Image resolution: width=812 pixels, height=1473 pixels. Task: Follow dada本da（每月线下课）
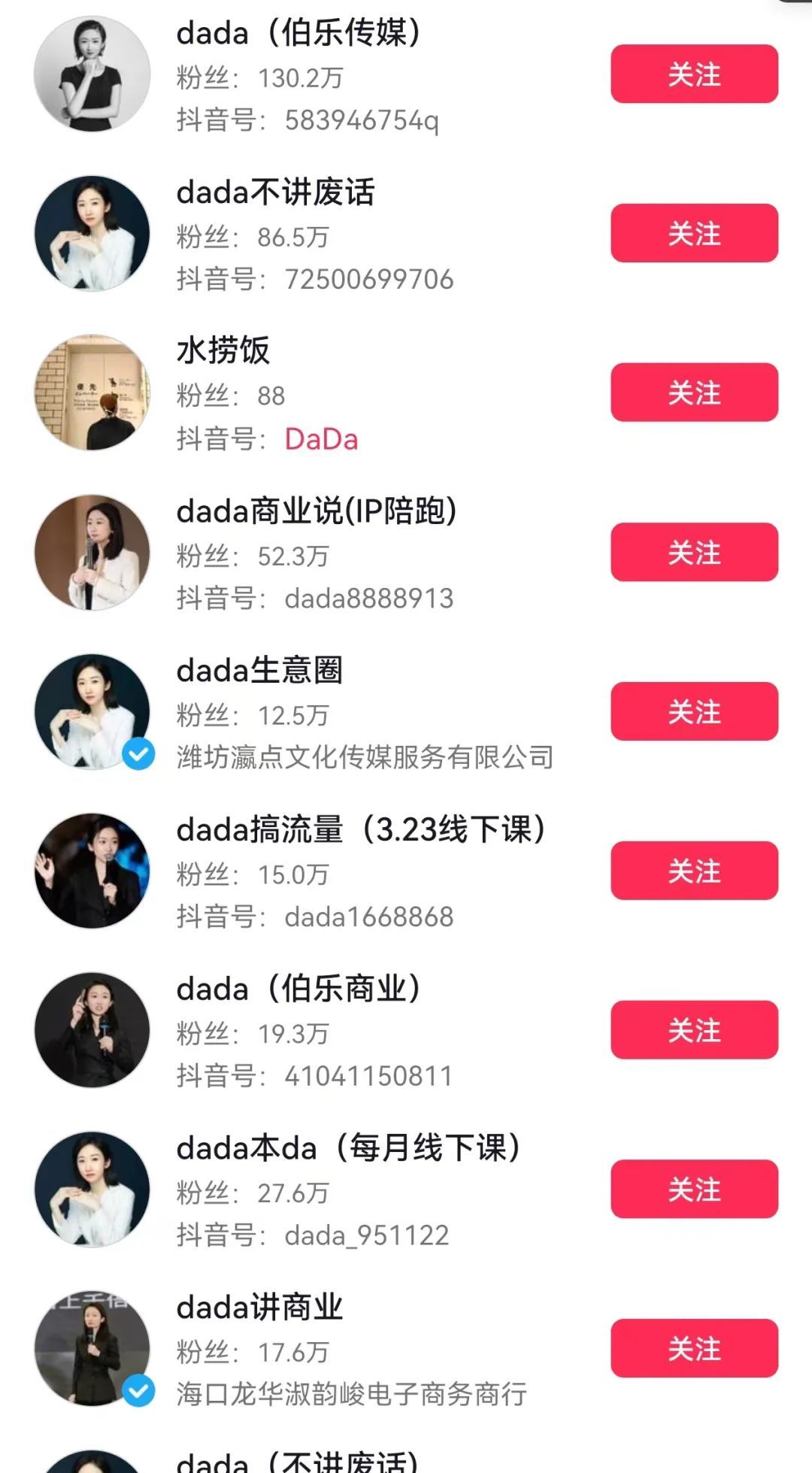click(x=694, y=1190)
